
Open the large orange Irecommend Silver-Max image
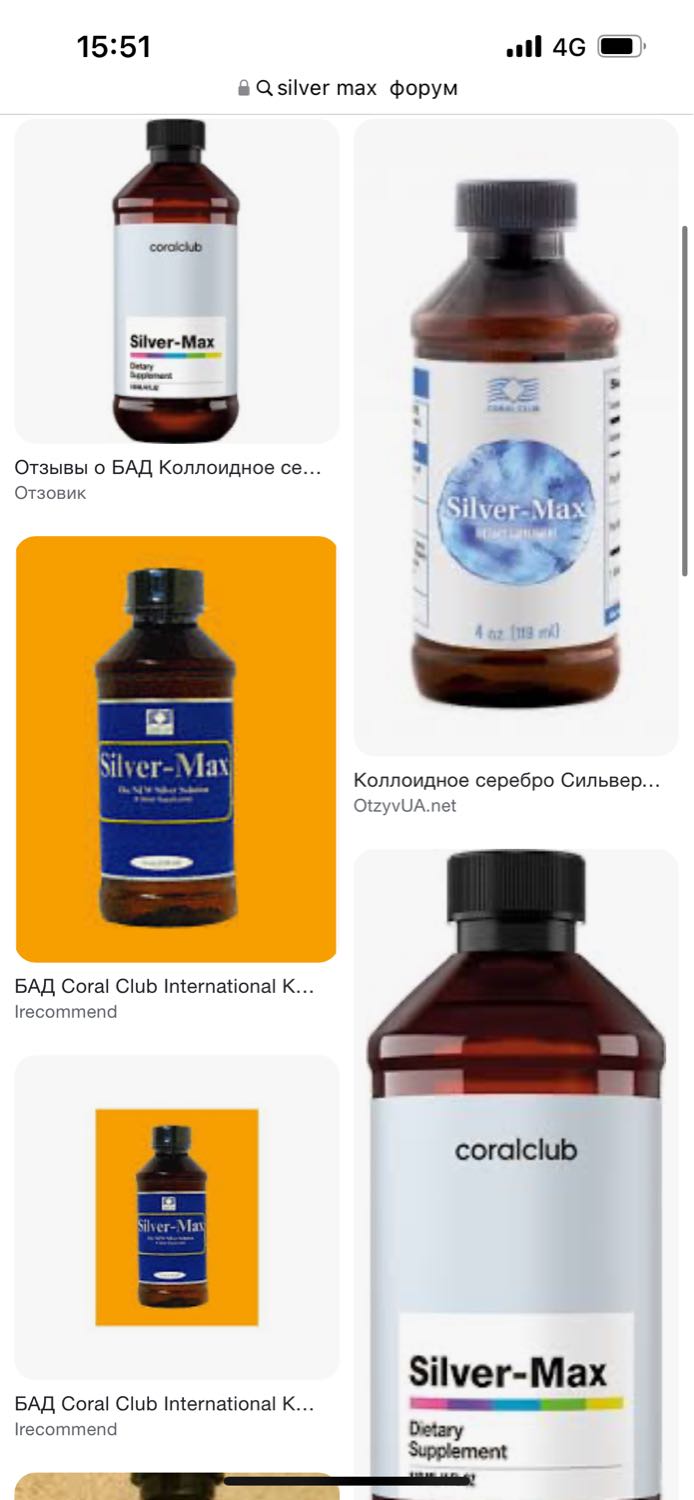click(176, 749)
